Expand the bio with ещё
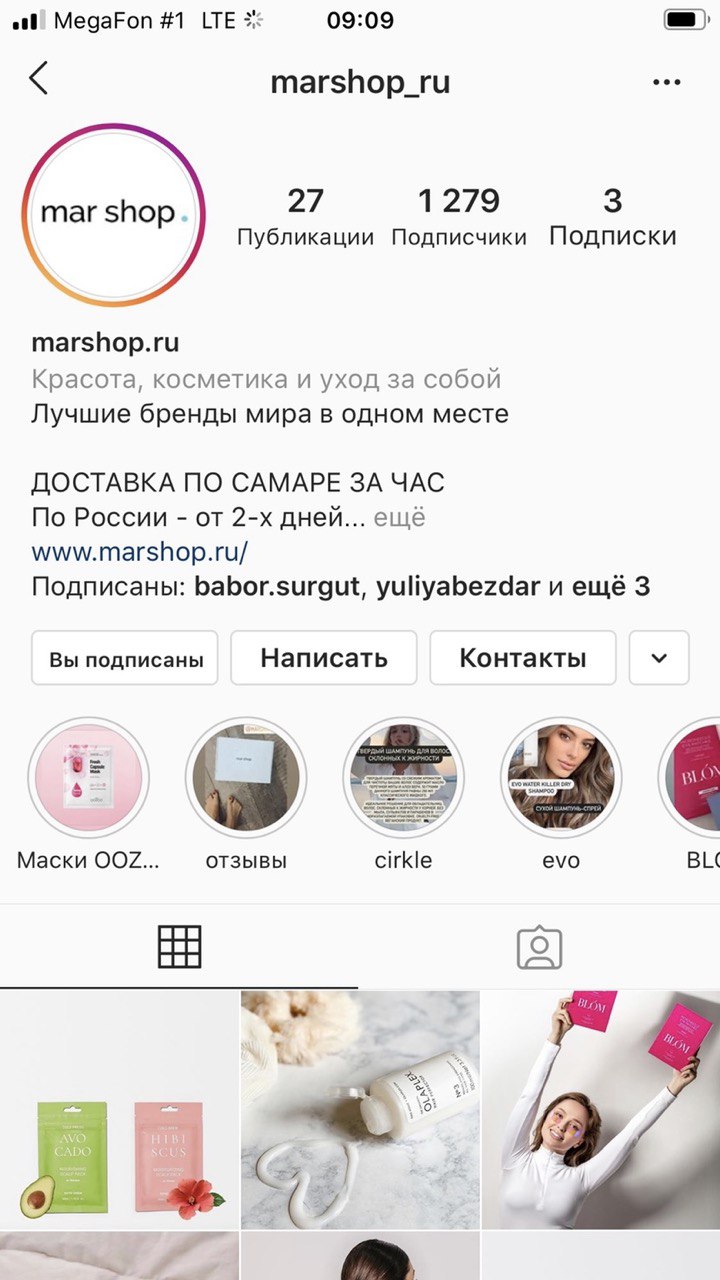 pyautogui.click(x=399, y=518)
